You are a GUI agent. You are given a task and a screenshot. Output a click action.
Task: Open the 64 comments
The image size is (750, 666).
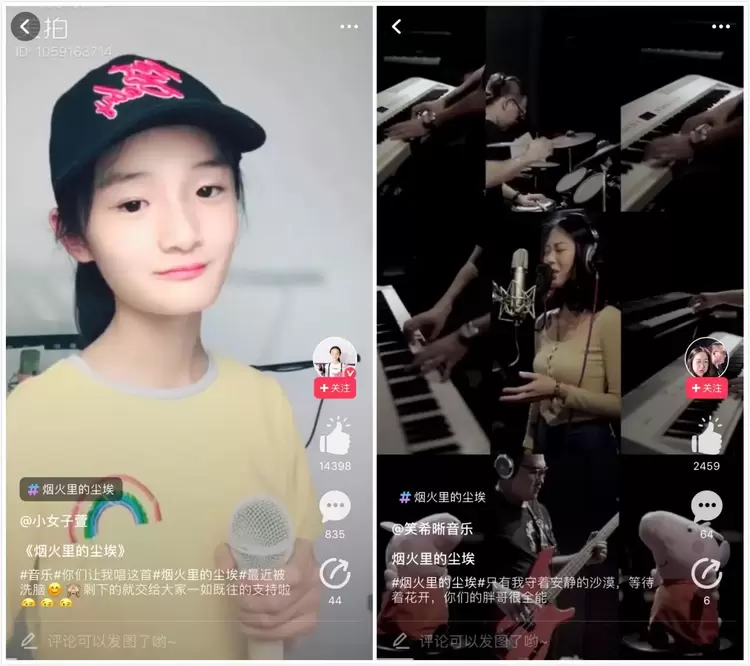coord(706,507)
